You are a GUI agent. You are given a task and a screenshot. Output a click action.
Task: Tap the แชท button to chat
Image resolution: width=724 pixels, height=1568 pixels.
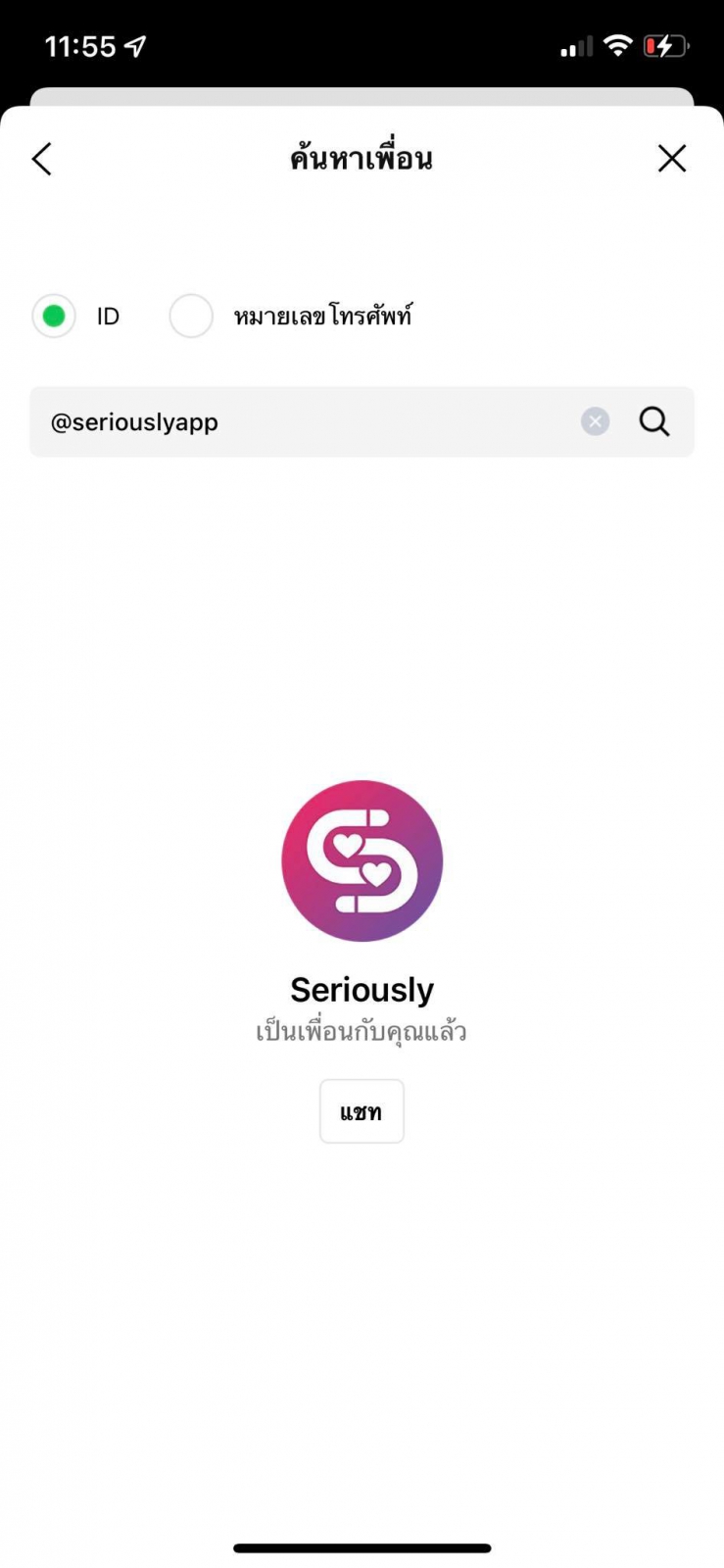point(362,1111)
